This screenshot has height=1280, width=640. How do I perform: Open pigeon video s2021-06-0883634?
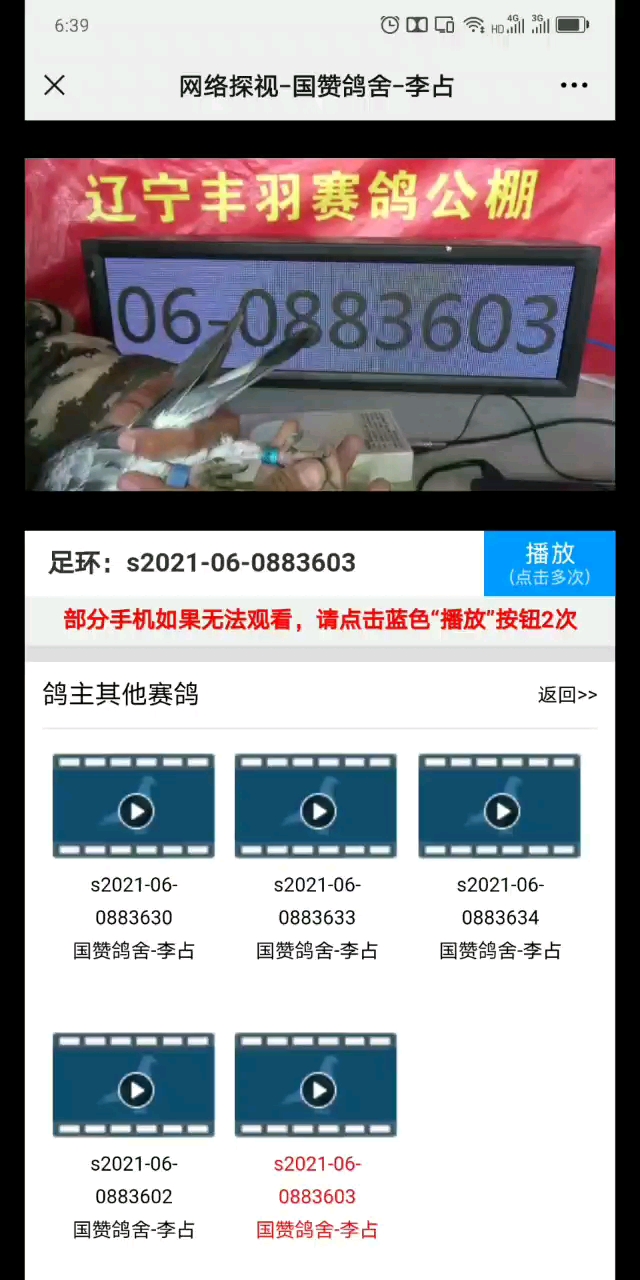tap(499, 806)
